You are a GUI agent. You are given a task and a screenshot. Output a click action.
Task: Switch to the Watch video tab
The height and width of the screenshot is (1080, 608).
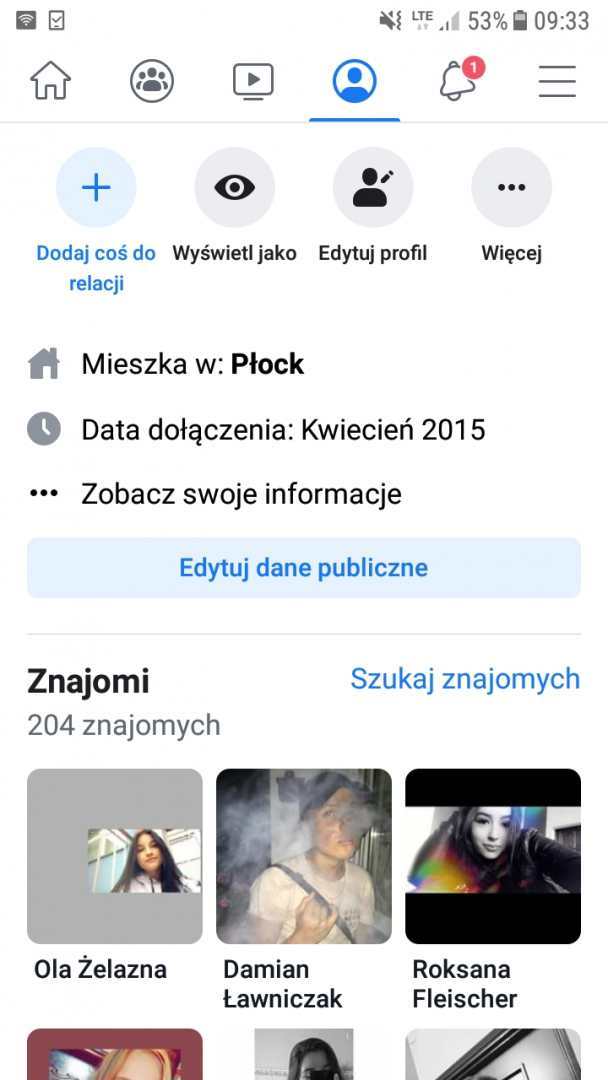tap(253, 81)
